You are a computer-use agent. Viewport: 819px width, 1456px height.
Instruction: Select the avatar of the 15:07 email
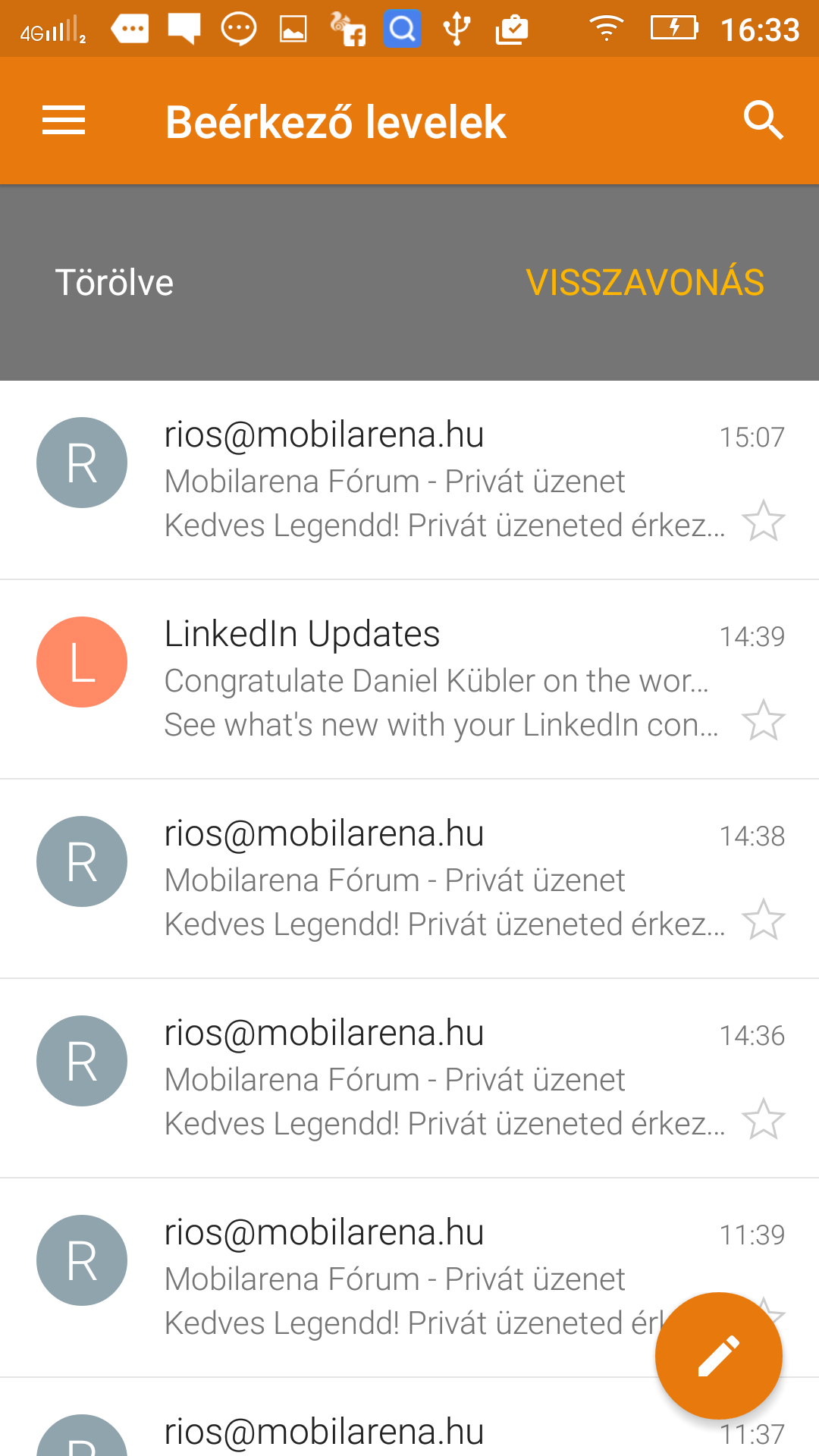[82, 463]
